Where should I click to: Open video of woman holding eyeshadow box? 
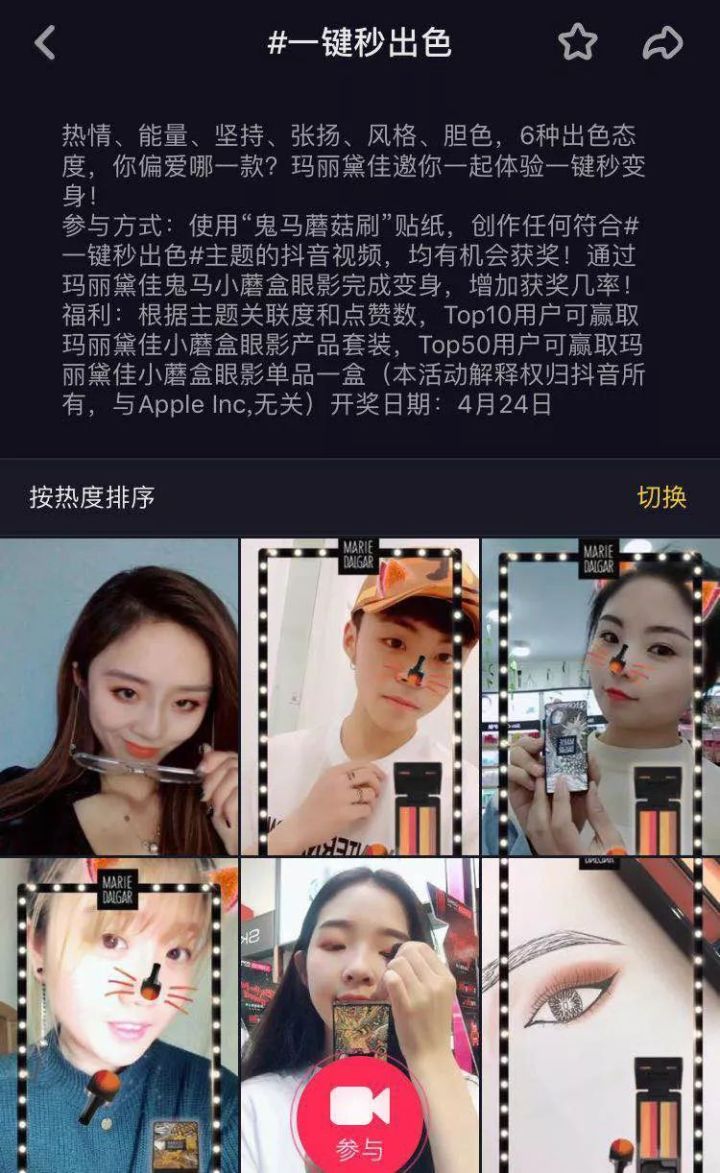click(x=600, y=695)
